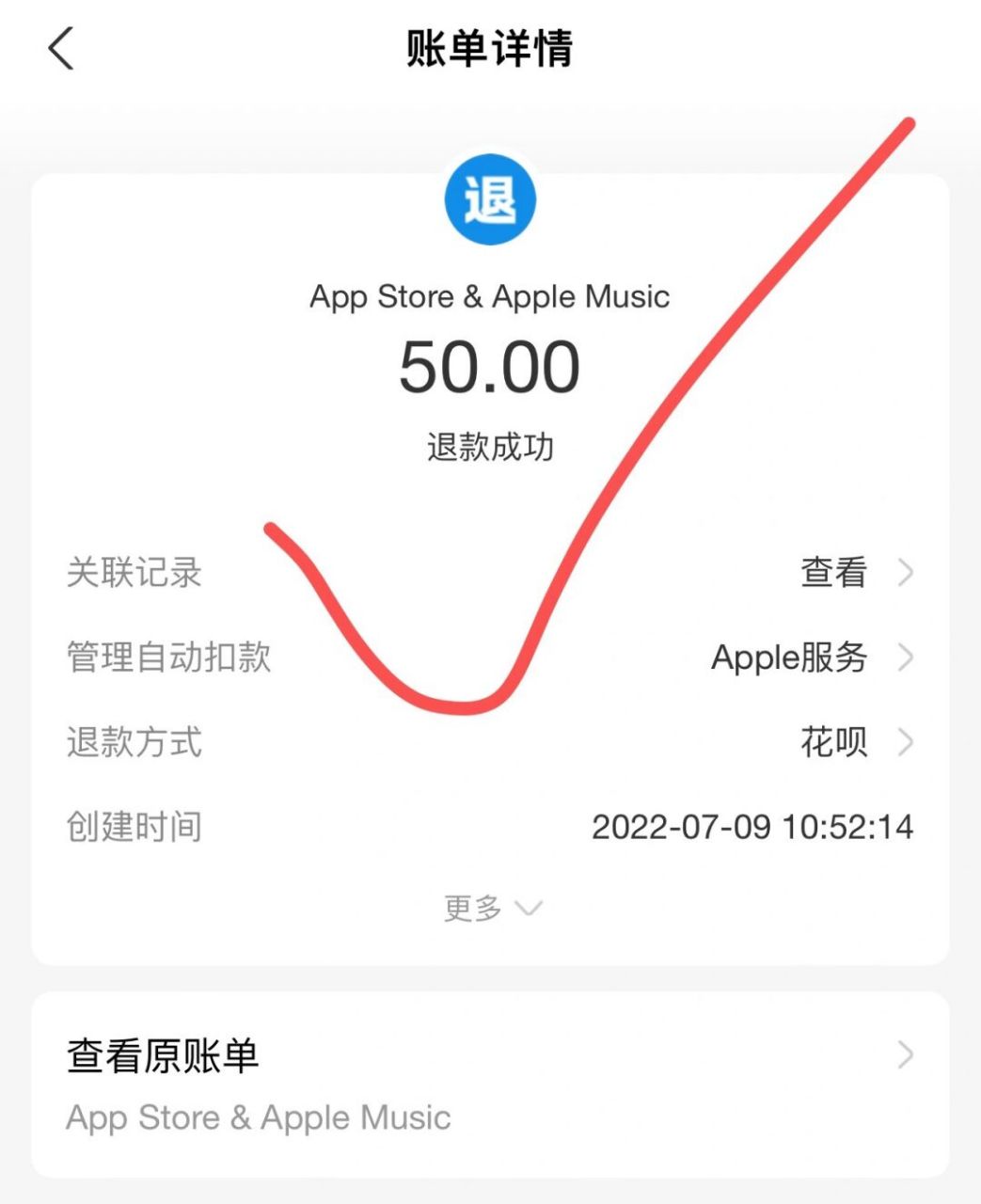Tap the back arrow to leave bill details

pos(58,49)
